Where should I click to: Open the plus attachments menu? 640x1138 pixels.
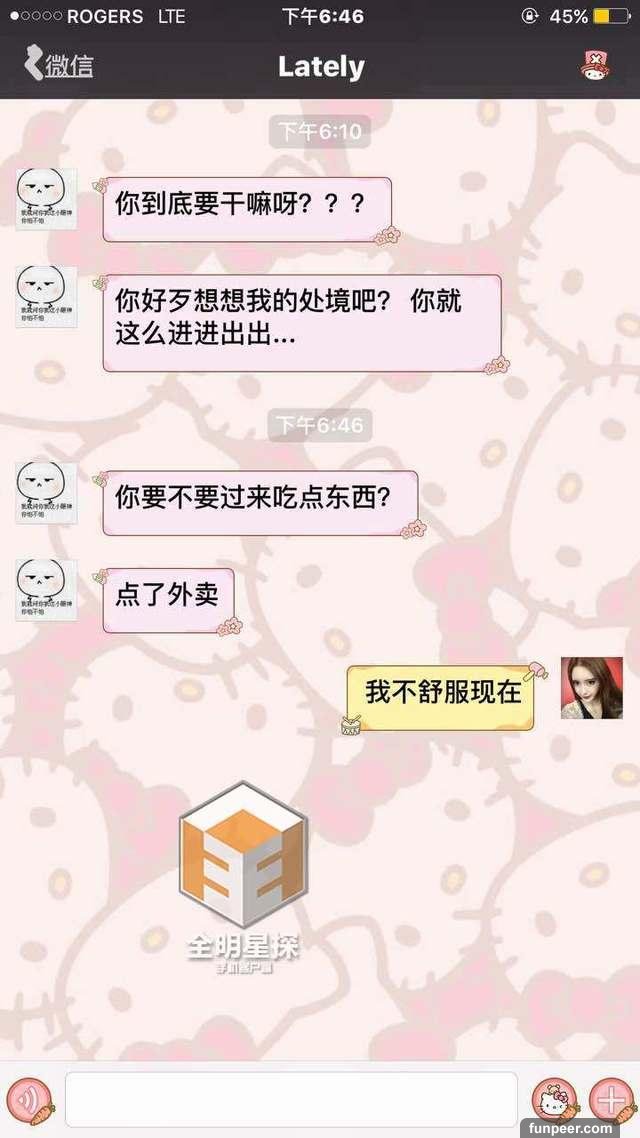click(610, 1099)
